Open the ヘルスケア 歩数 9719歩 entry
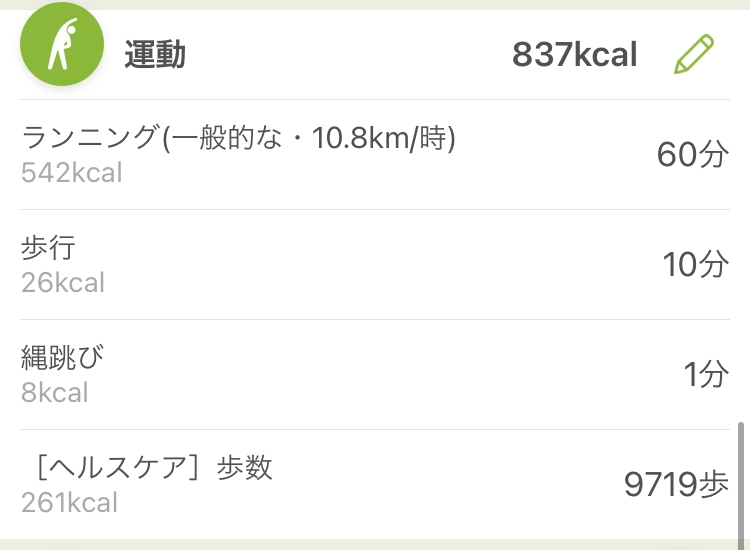This screenshot has width=750, height=550. point(375,484)
